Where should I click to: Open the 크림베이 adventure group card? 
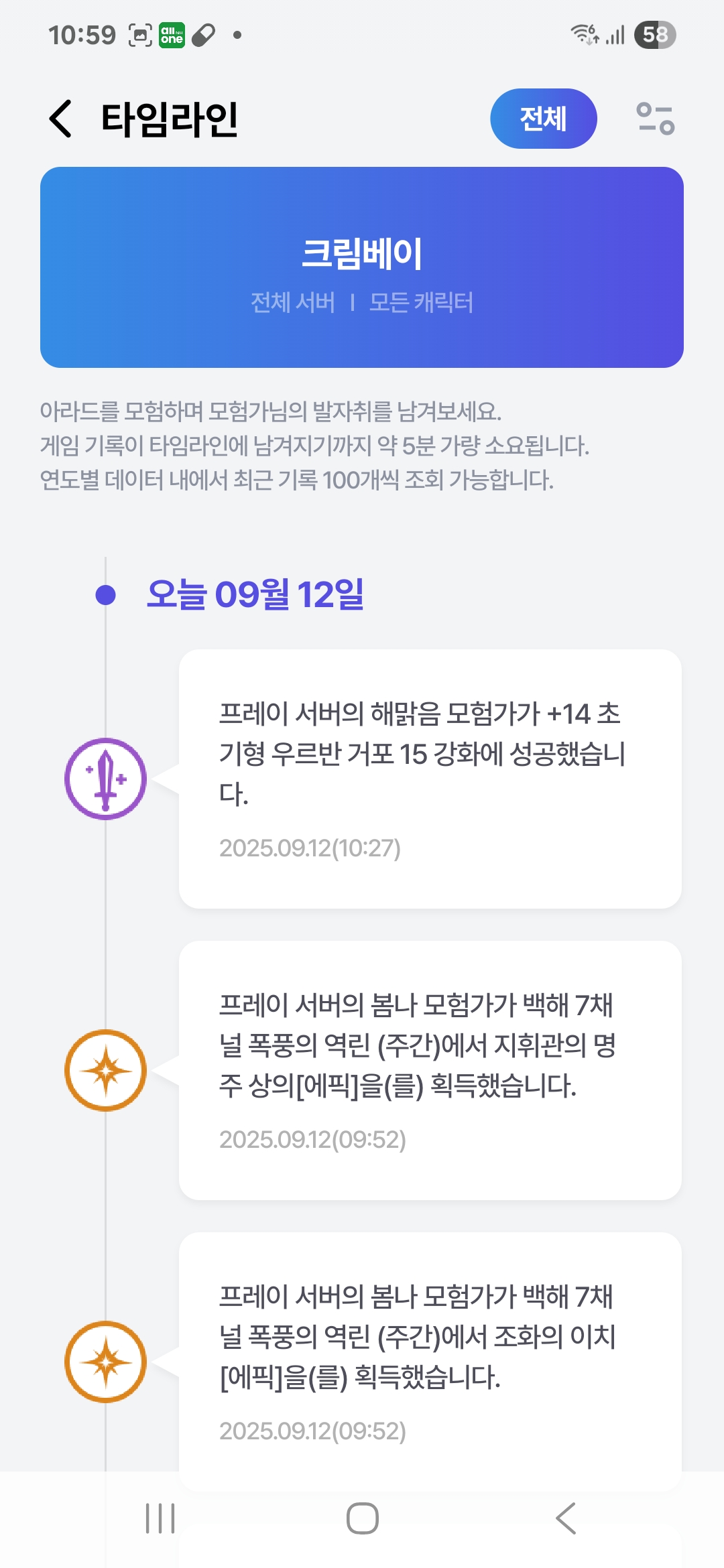point(362,267)
